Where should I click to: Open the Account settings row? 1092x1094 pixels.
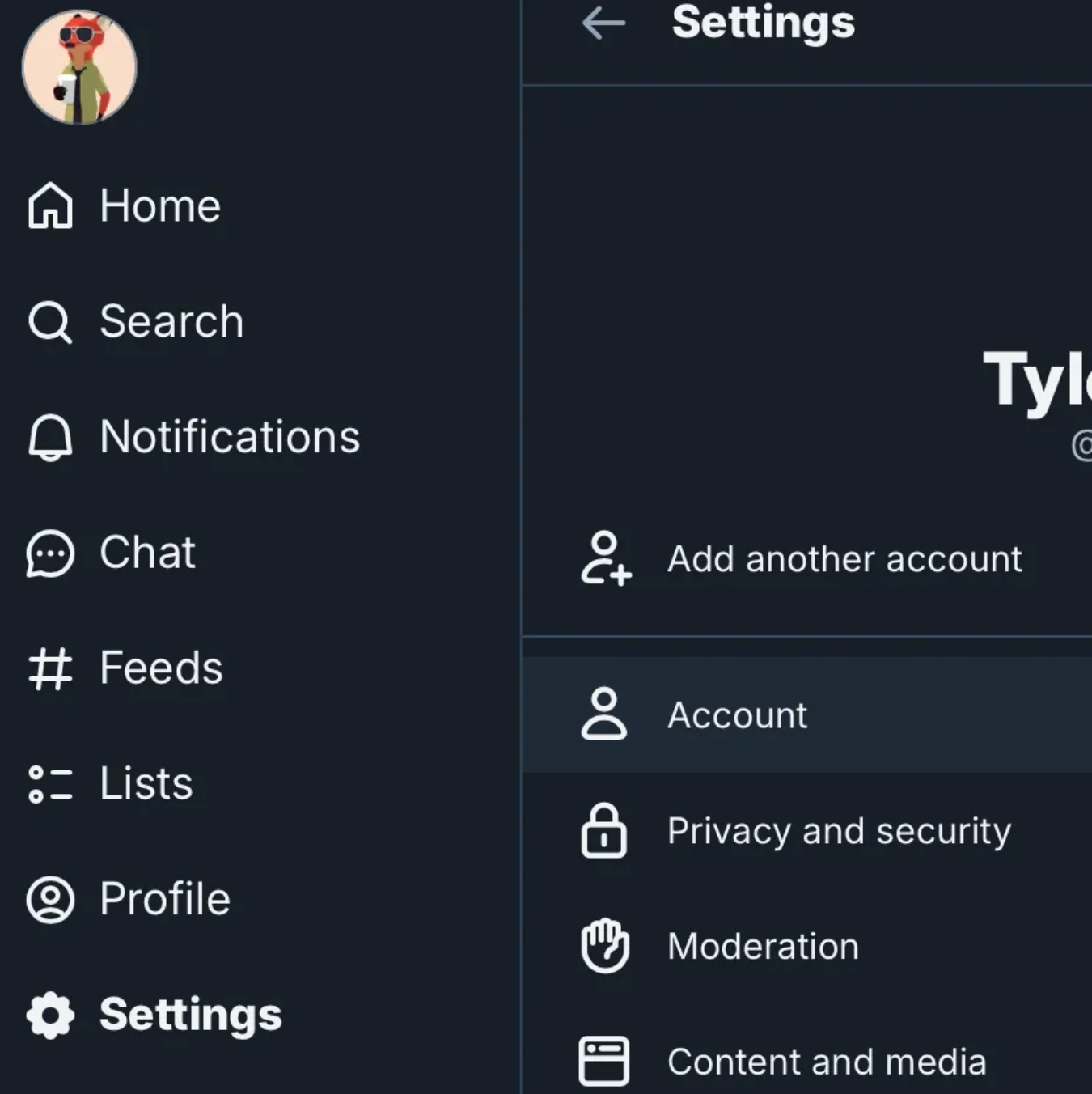click(x=737, y=714)
